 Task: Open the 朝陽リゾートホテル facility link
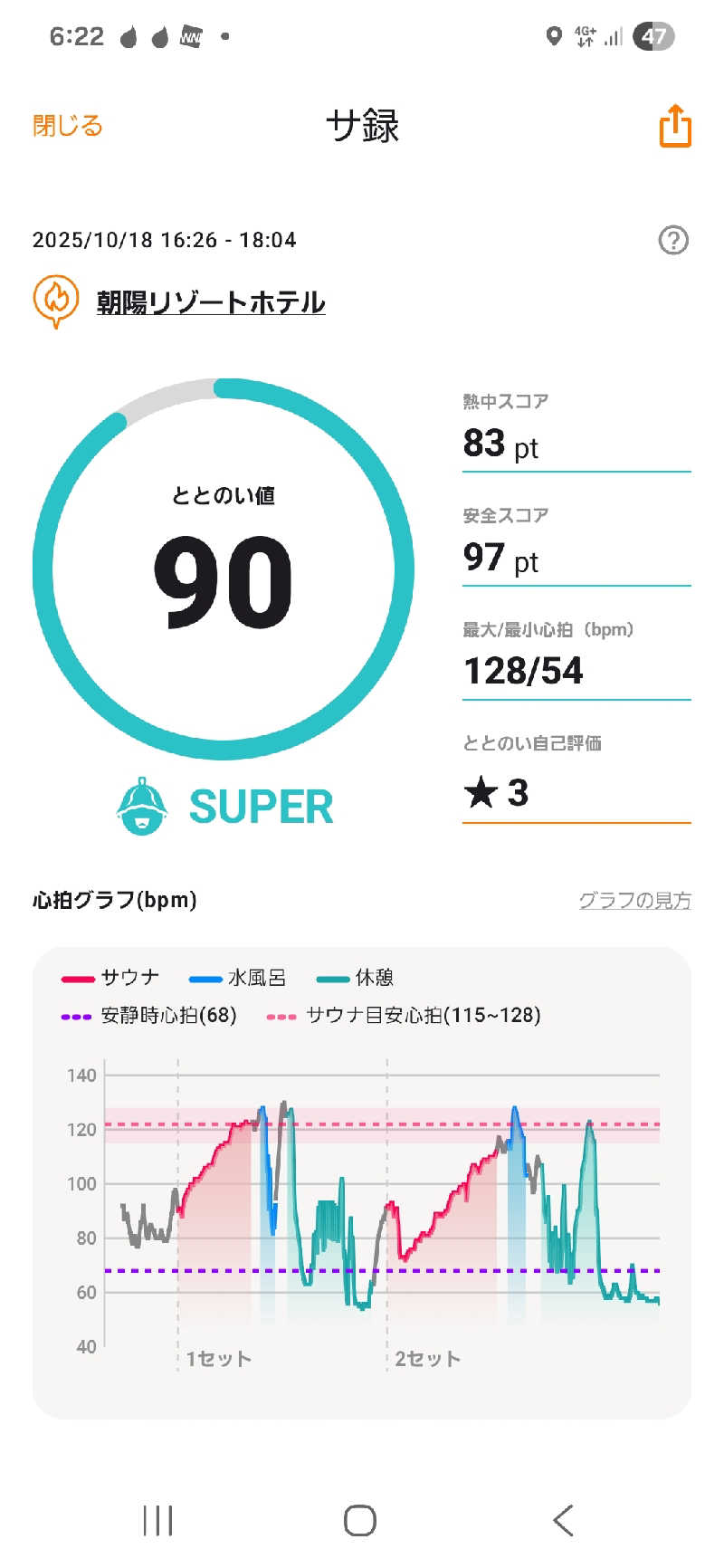pyautogui.click(x=211, y=301)
